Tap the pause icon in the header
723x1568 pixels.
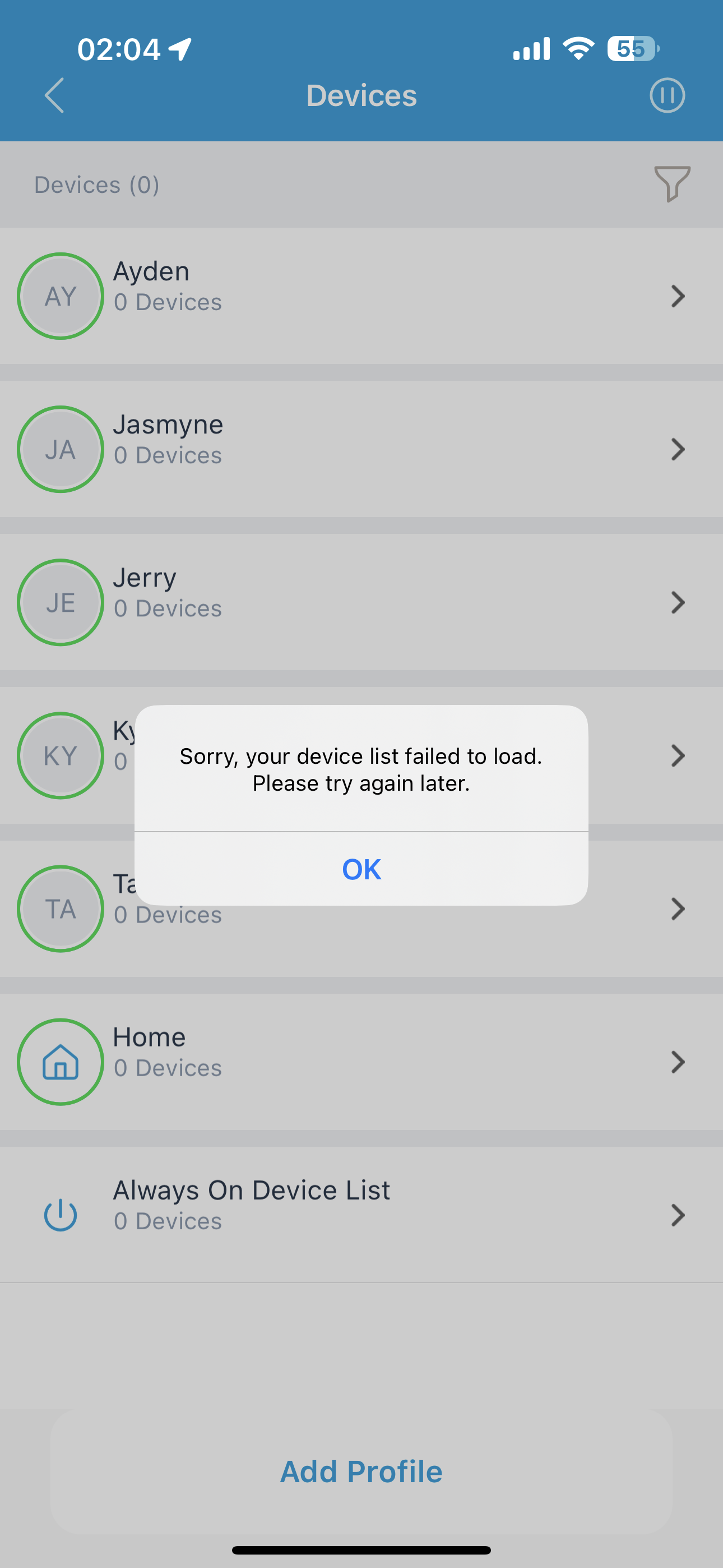667,95
